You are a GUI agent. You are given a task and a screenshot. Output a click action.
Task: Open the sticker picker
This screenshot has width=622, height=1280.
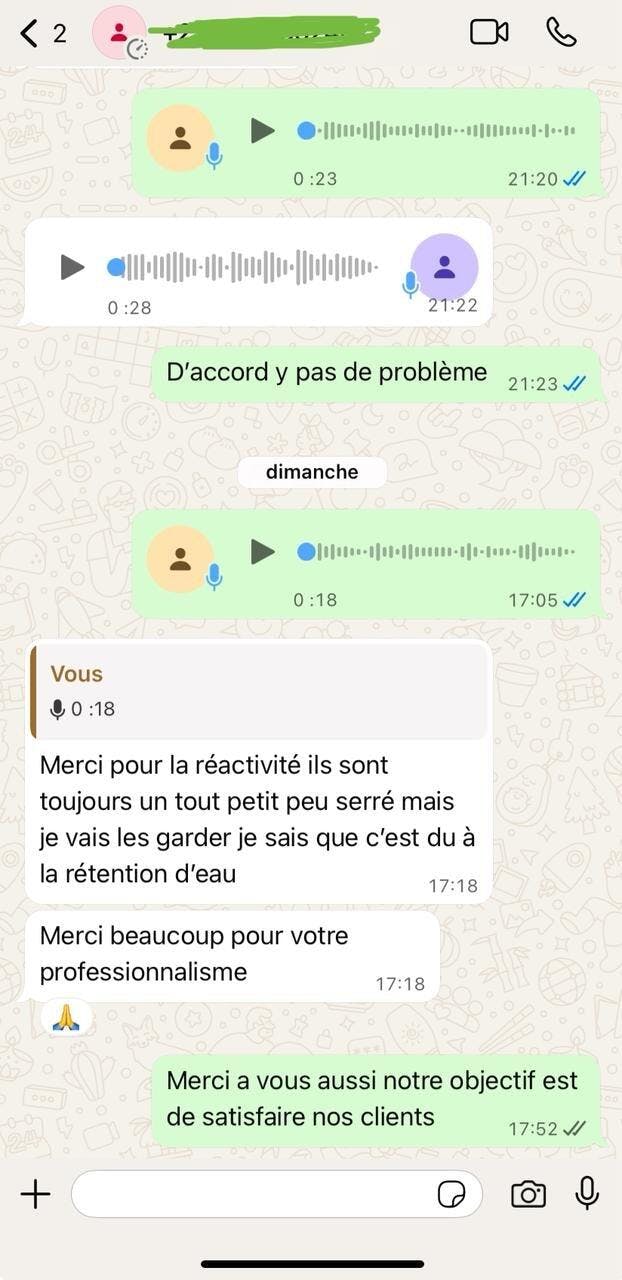452,1194
